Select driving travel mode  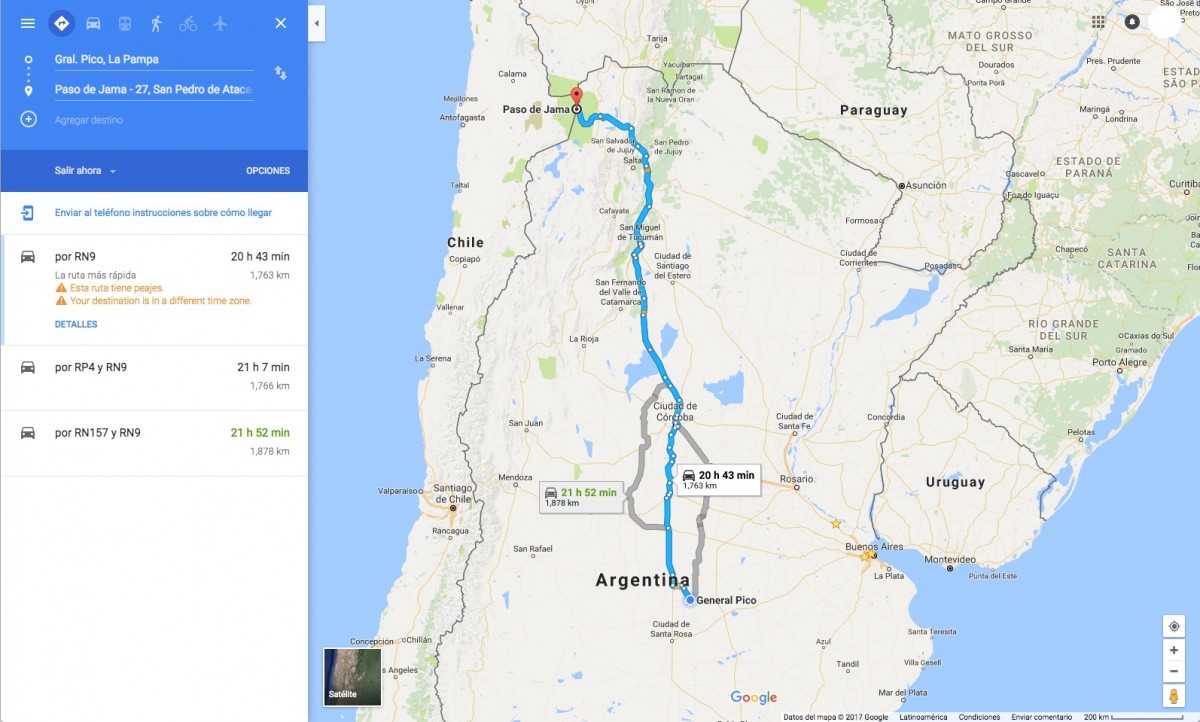(x=93, y=23)
